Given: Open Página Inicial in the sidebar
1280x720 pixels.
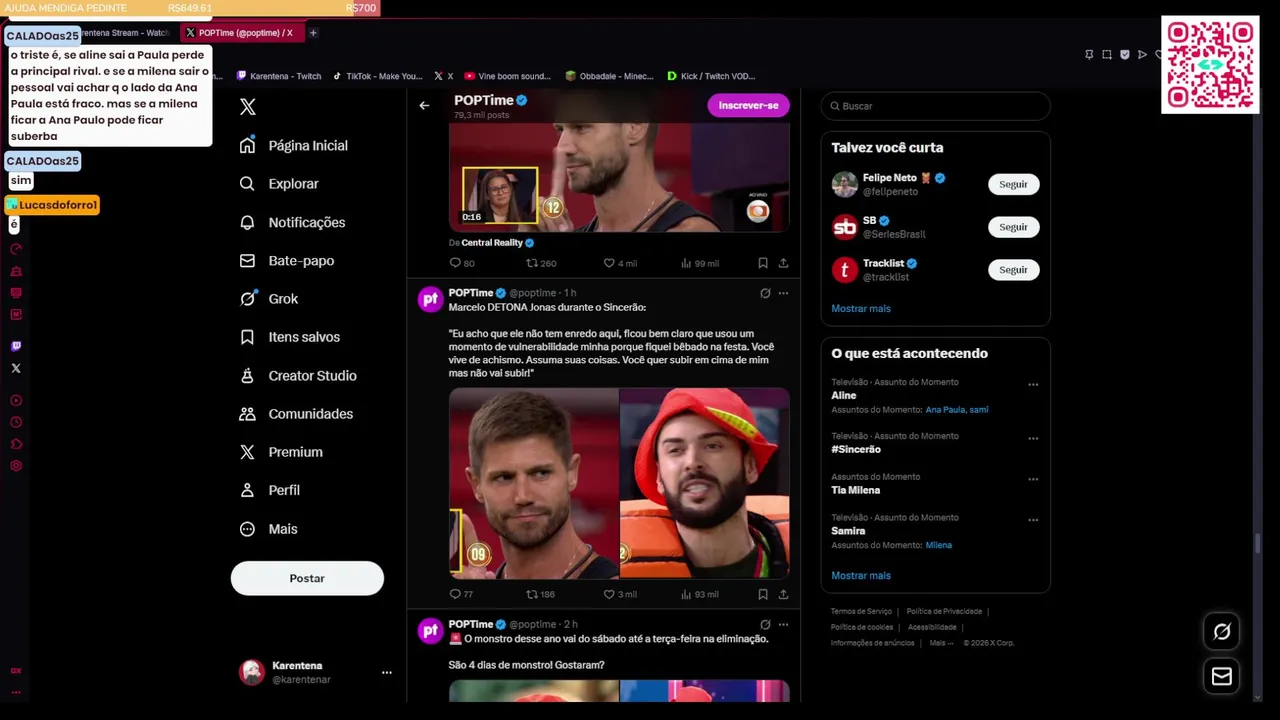Looking at the screenshot, I should (307, 146).
